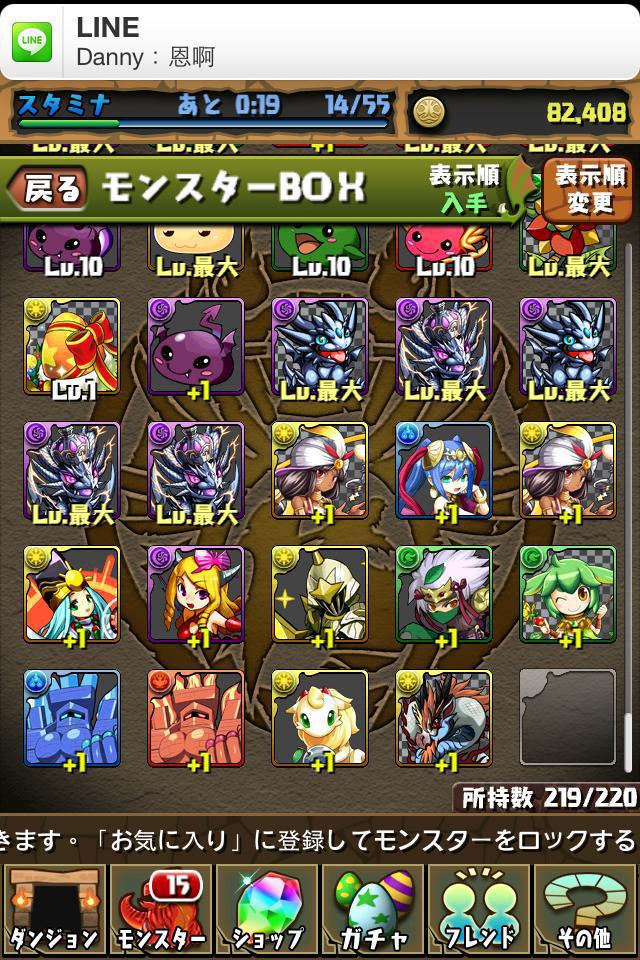
Task: Select the white-haired green ninja monster
Action: point(443,595)
